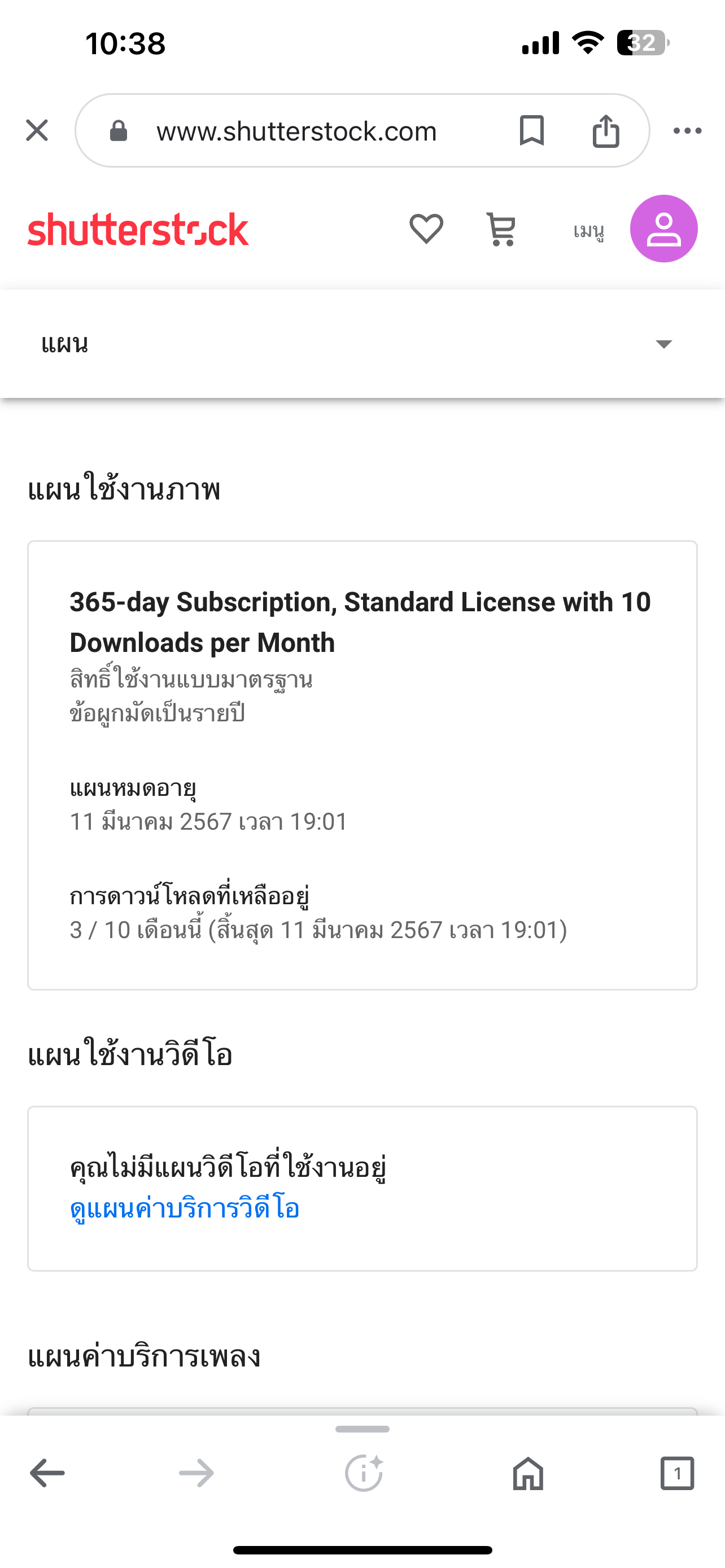Open the saved favorites heart

(x=426, y=229)
